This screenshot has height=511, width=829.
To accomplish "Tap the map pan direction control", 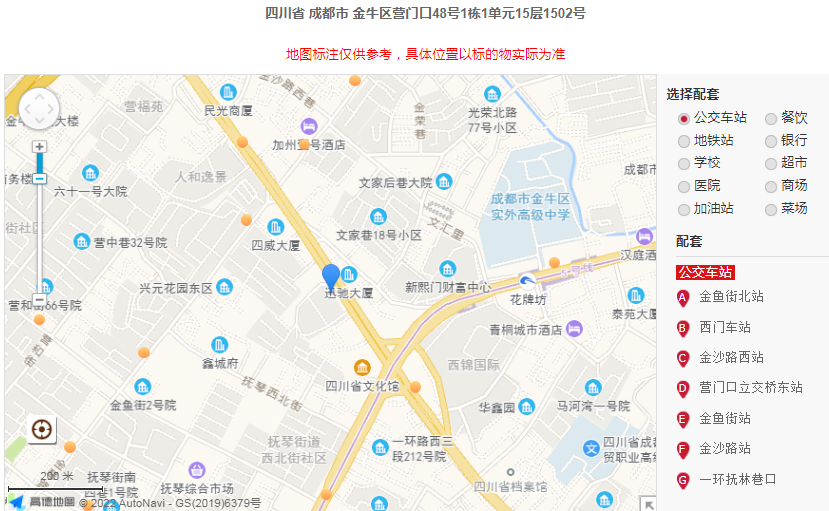I will (x=39, y=109).
